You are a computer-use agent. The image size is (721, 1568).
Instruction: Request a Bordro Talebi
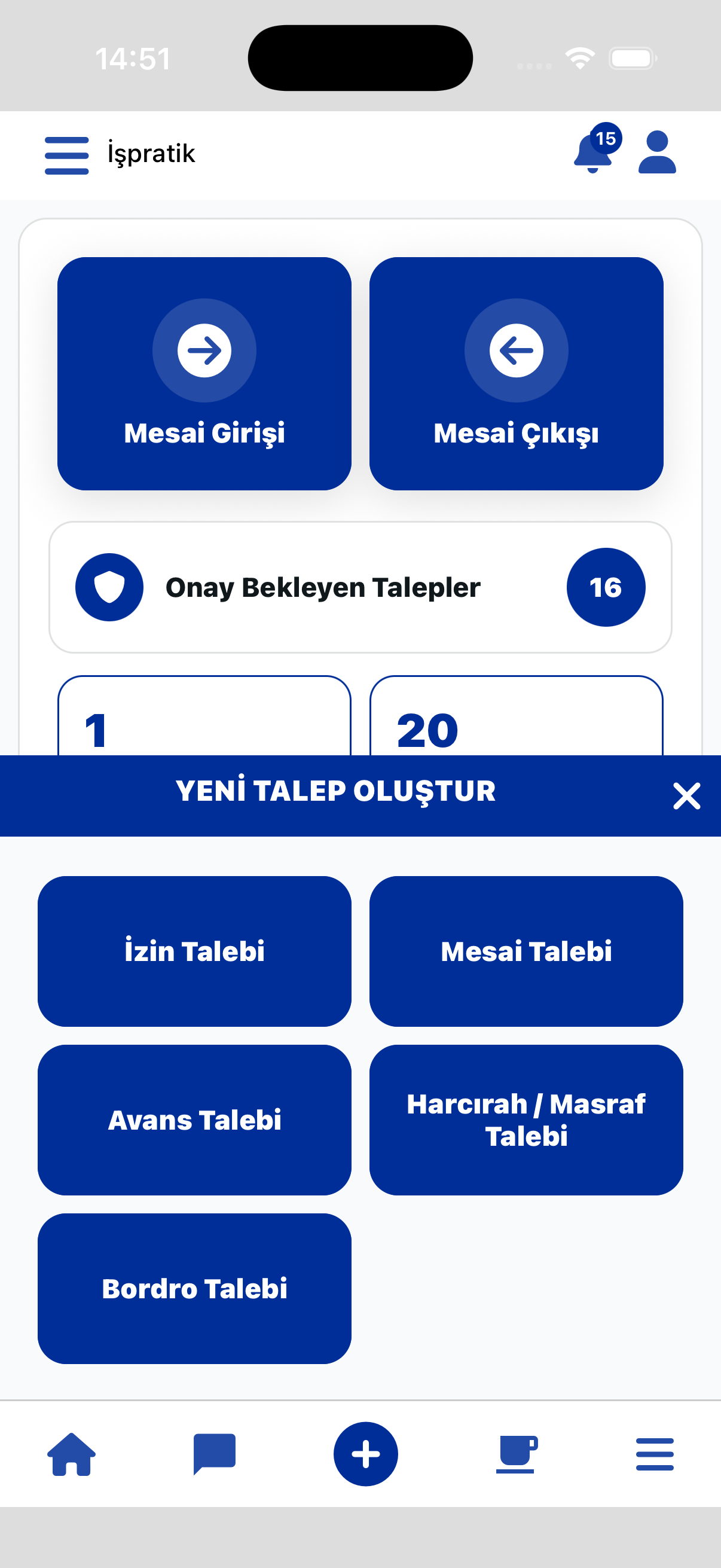pos(195,1288)
